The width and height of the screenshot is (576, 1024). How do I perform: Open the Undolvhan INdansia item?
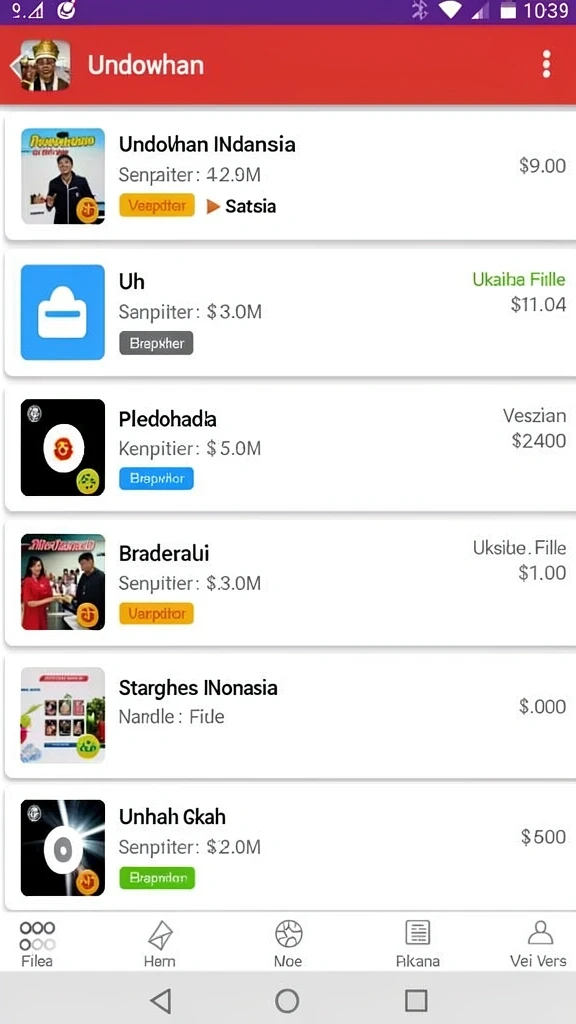pyautogui.click(x=289, y=176)
